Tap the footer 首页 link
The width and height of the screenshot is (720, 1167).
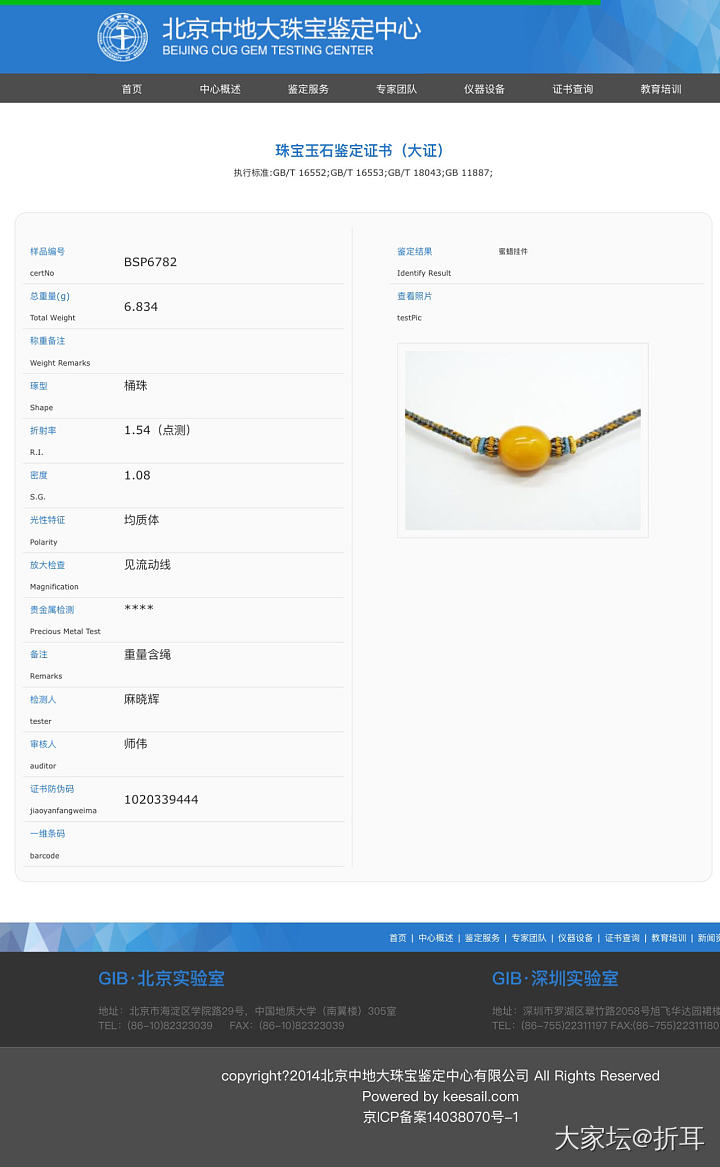[x=398, y=938]
